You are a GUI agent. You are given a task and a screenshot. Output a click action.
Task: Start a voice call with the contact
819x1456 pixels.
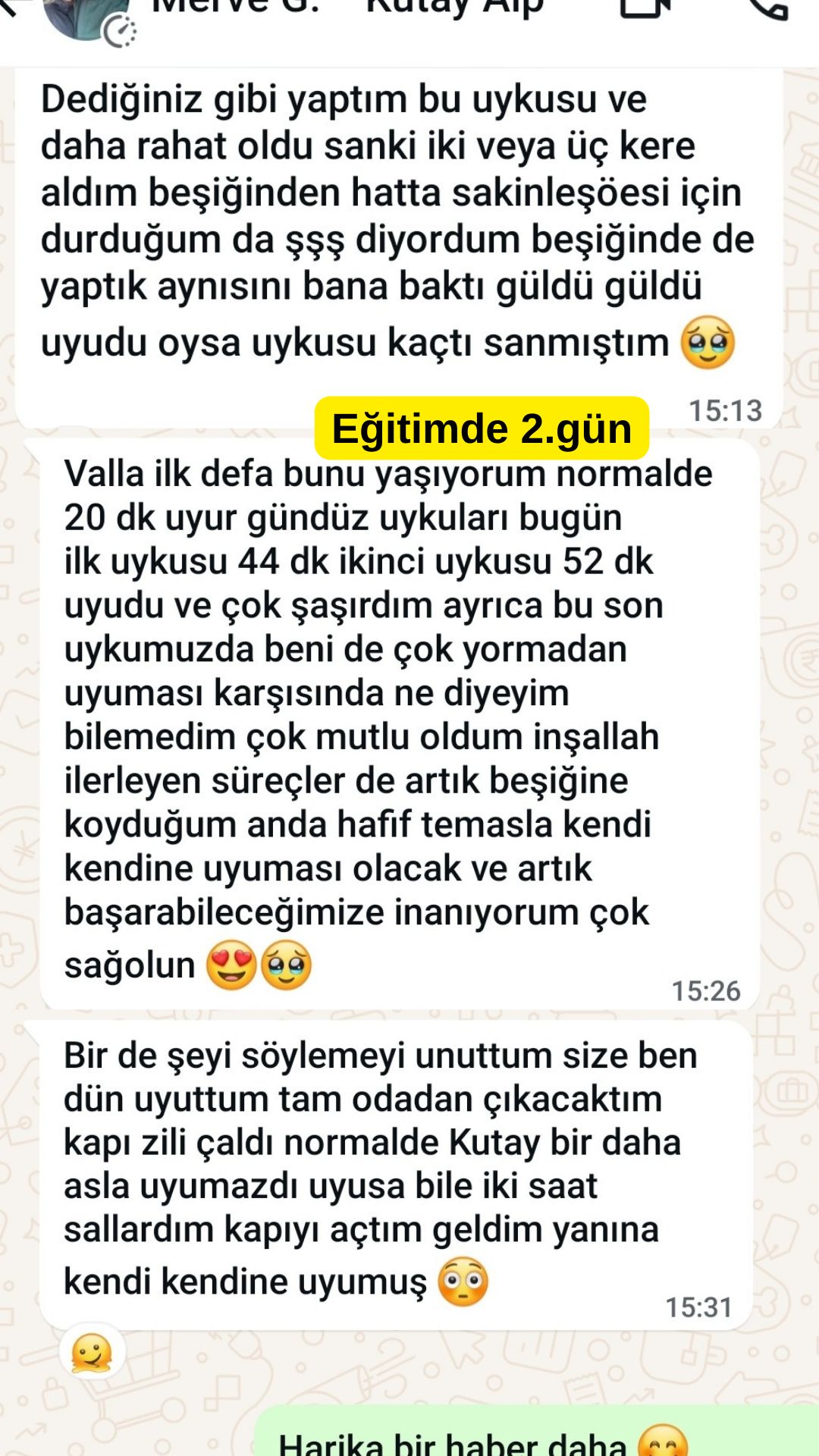click(766, 8)
